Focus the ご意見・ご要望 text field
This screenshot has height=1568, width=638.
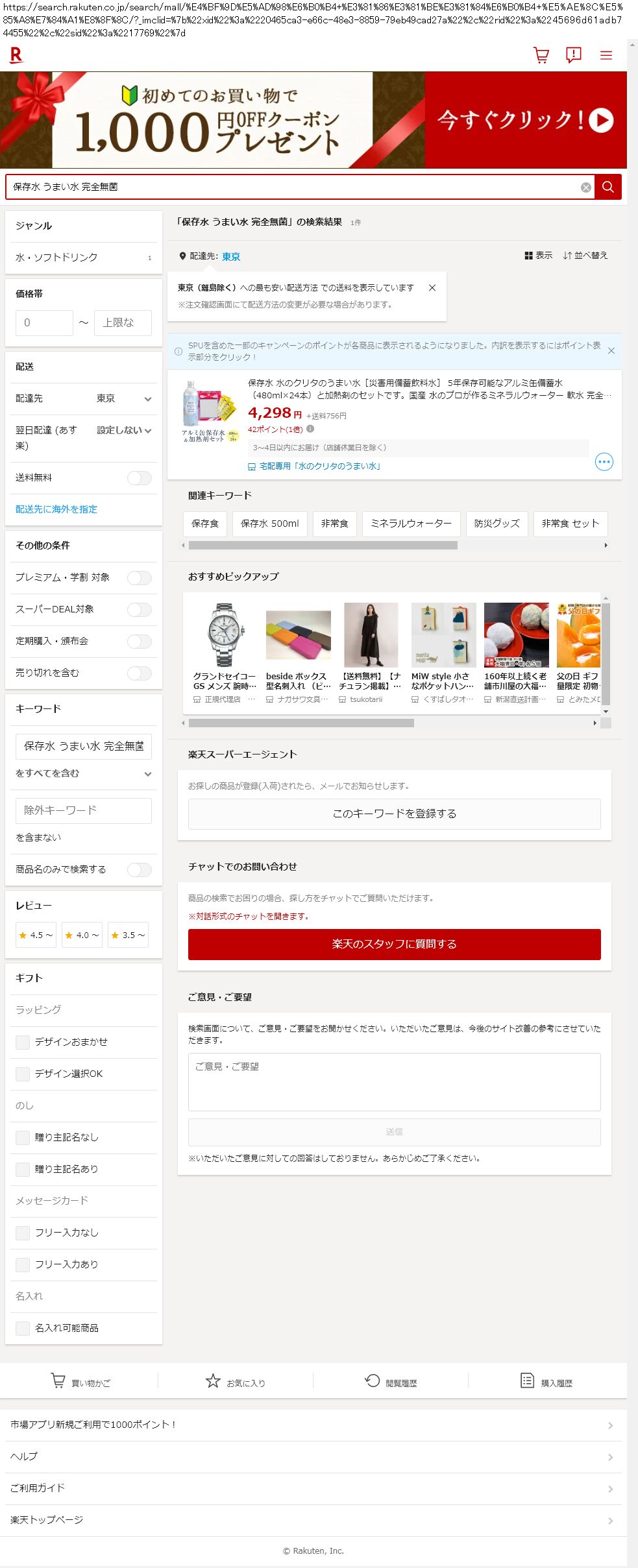395,1081
